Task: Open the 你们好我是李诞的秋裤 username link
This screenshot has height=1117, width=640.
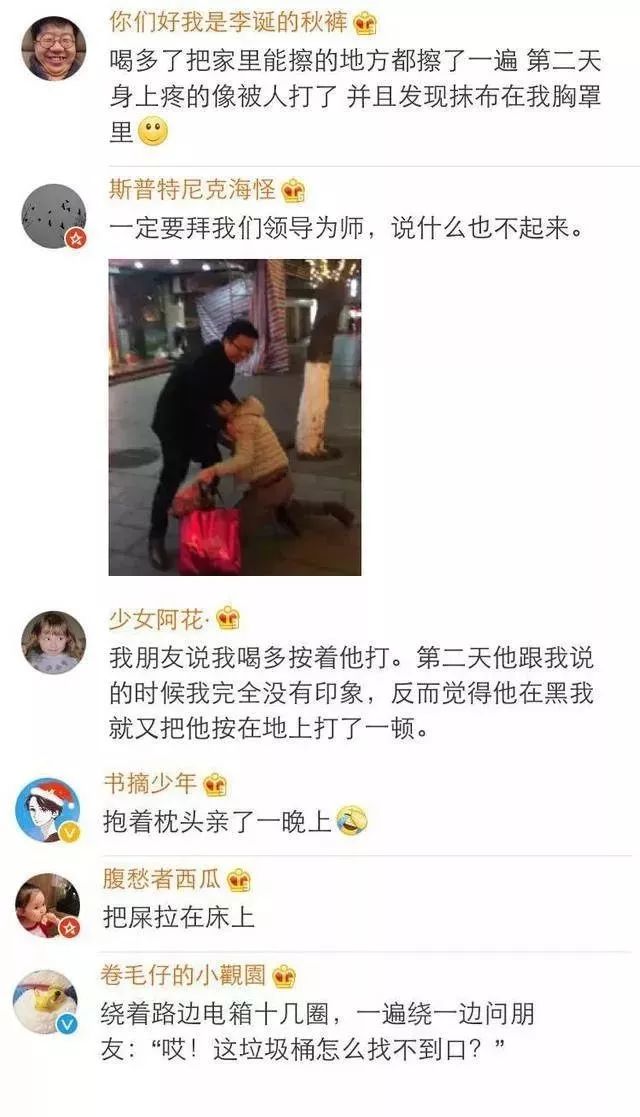Action: pyautogui.click(x=228, y=21)
